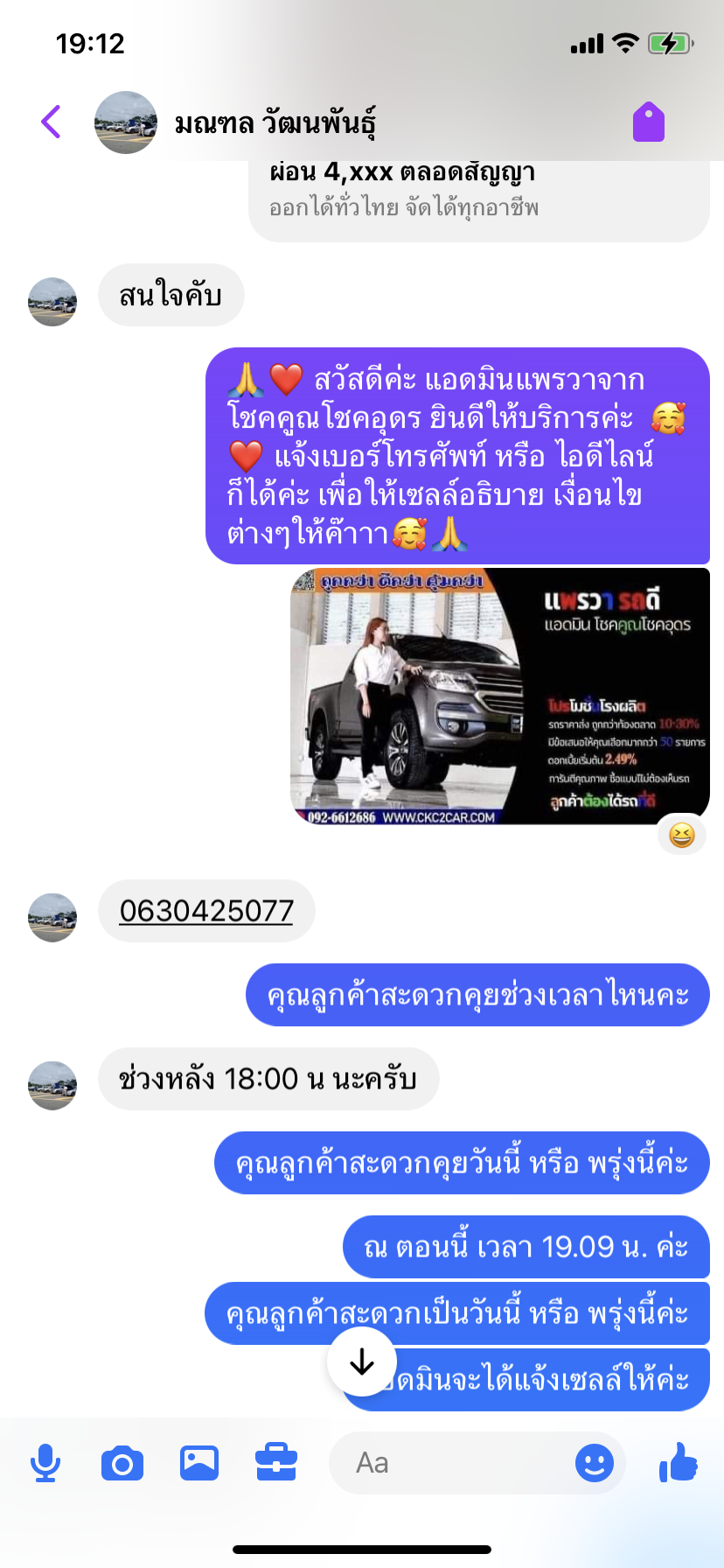Open the camera to take a photo

click(x=122, y=1463)
